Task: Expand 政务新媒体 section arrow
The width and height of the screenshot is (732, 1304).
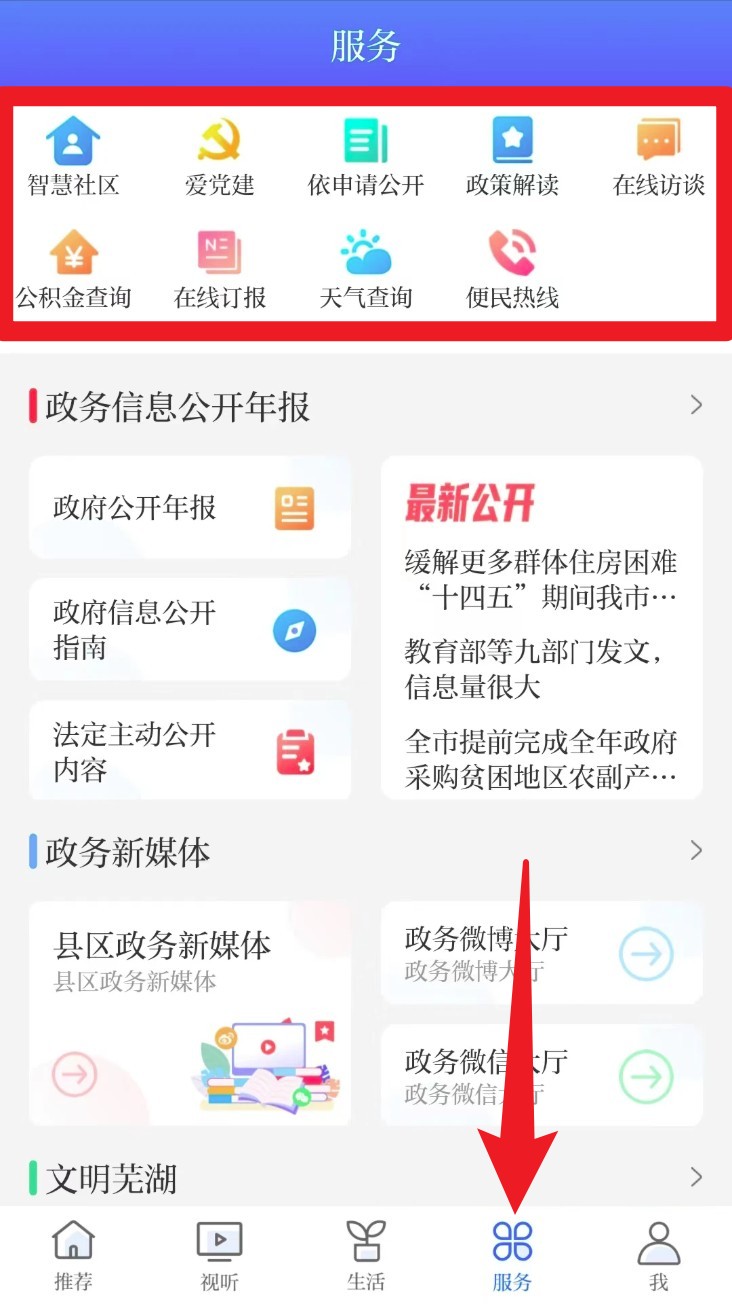Action: 696,851
